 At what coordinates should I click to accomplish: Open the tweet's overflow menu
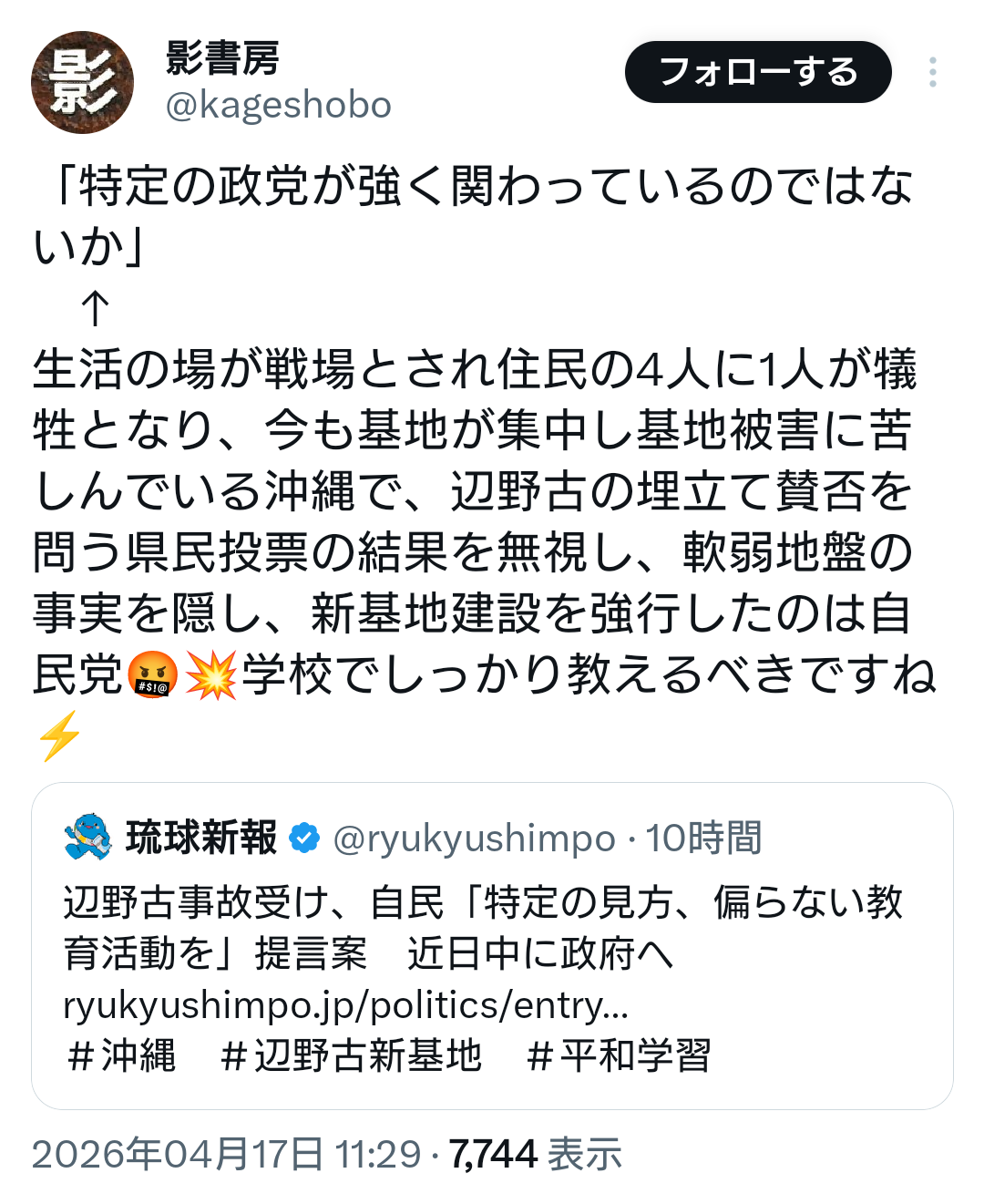pyautogui.click(x=932, y=72)
